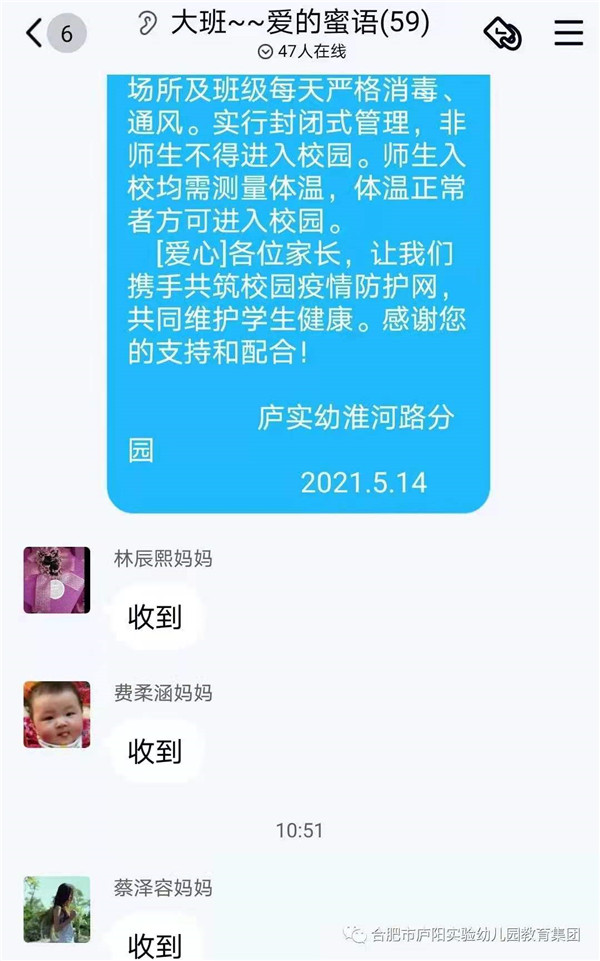This screenshot has width=600, height=961.
Task: Open 费柔涵妈妈's profile avatar
Action: 57,715
